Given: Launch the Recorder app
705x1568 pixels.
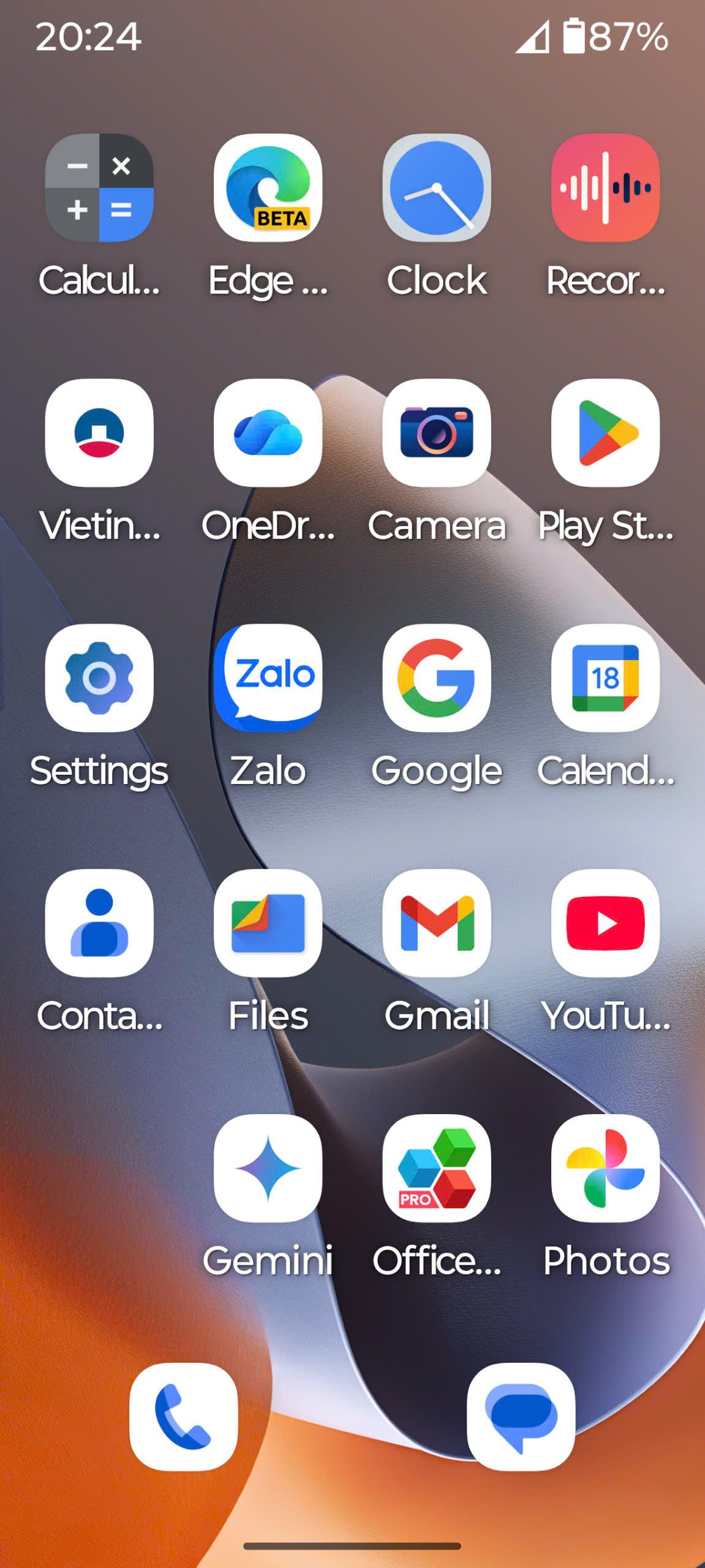Looking at the screenshot, I should coord(605,189).
